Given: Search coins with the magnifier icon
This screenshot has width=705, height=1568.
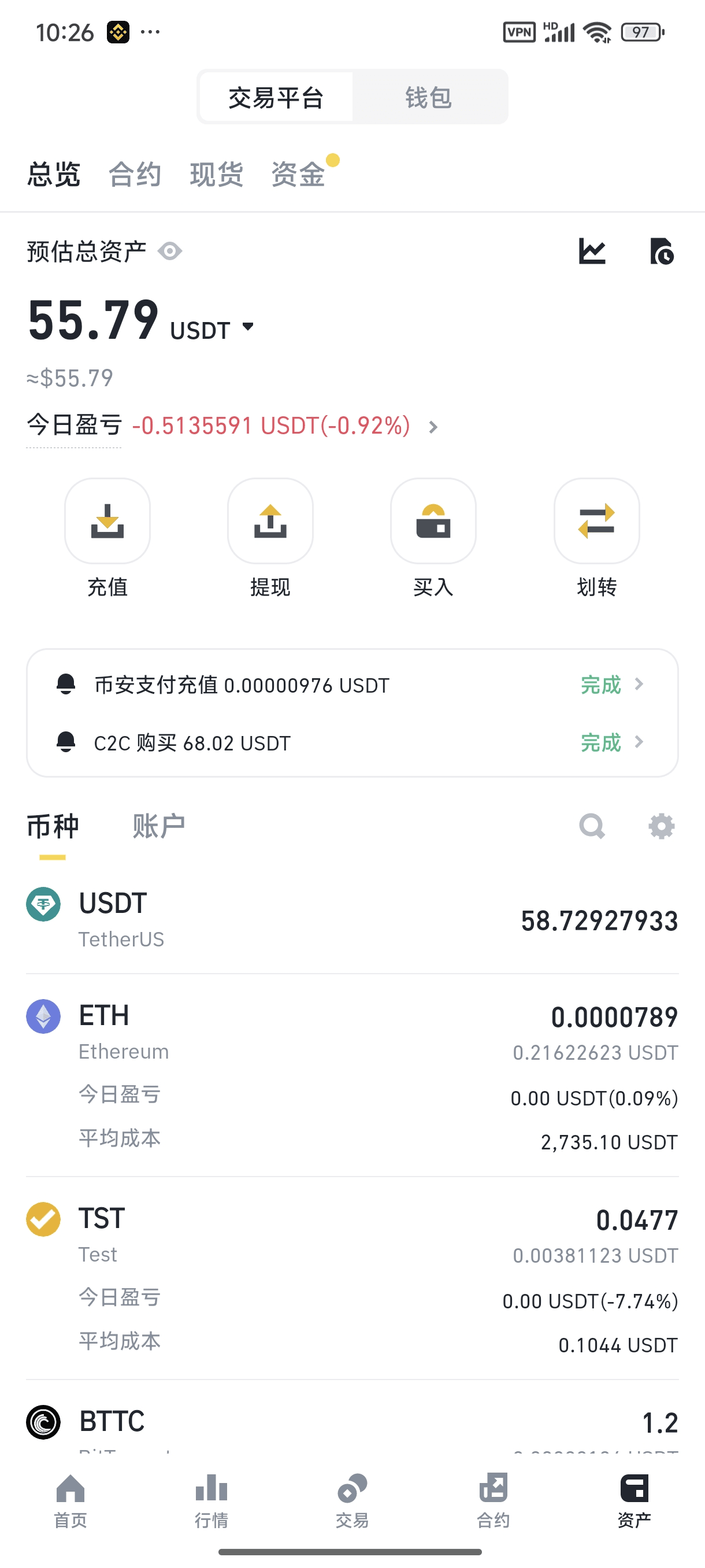Looking at the screenshot, I should (x=592, y=827).
